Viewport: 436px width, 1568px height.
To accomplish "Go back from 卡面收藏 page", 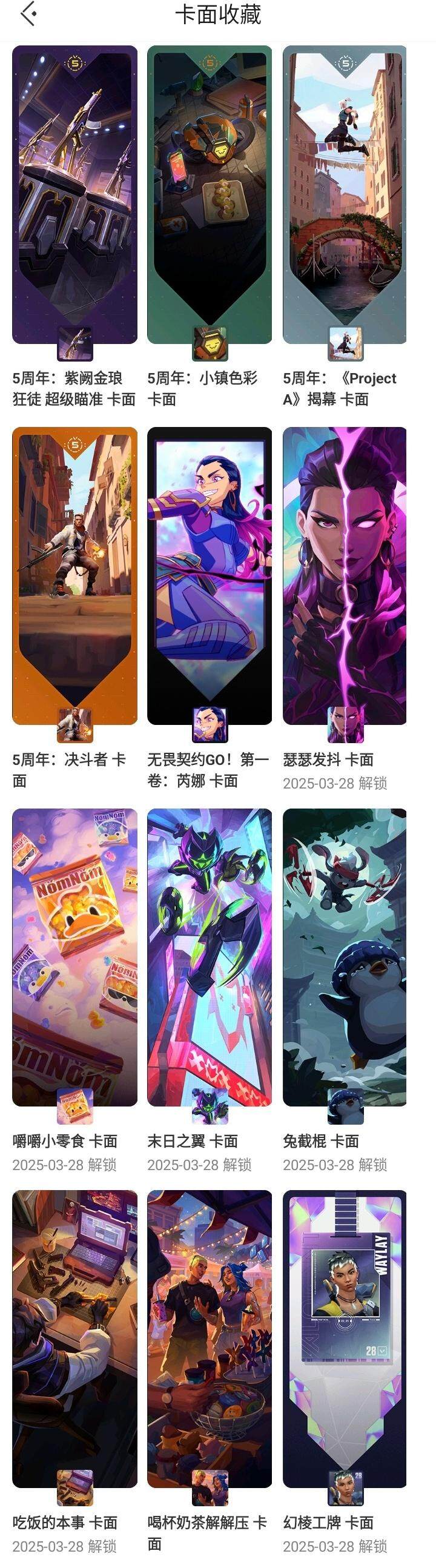I will [28, 13].
